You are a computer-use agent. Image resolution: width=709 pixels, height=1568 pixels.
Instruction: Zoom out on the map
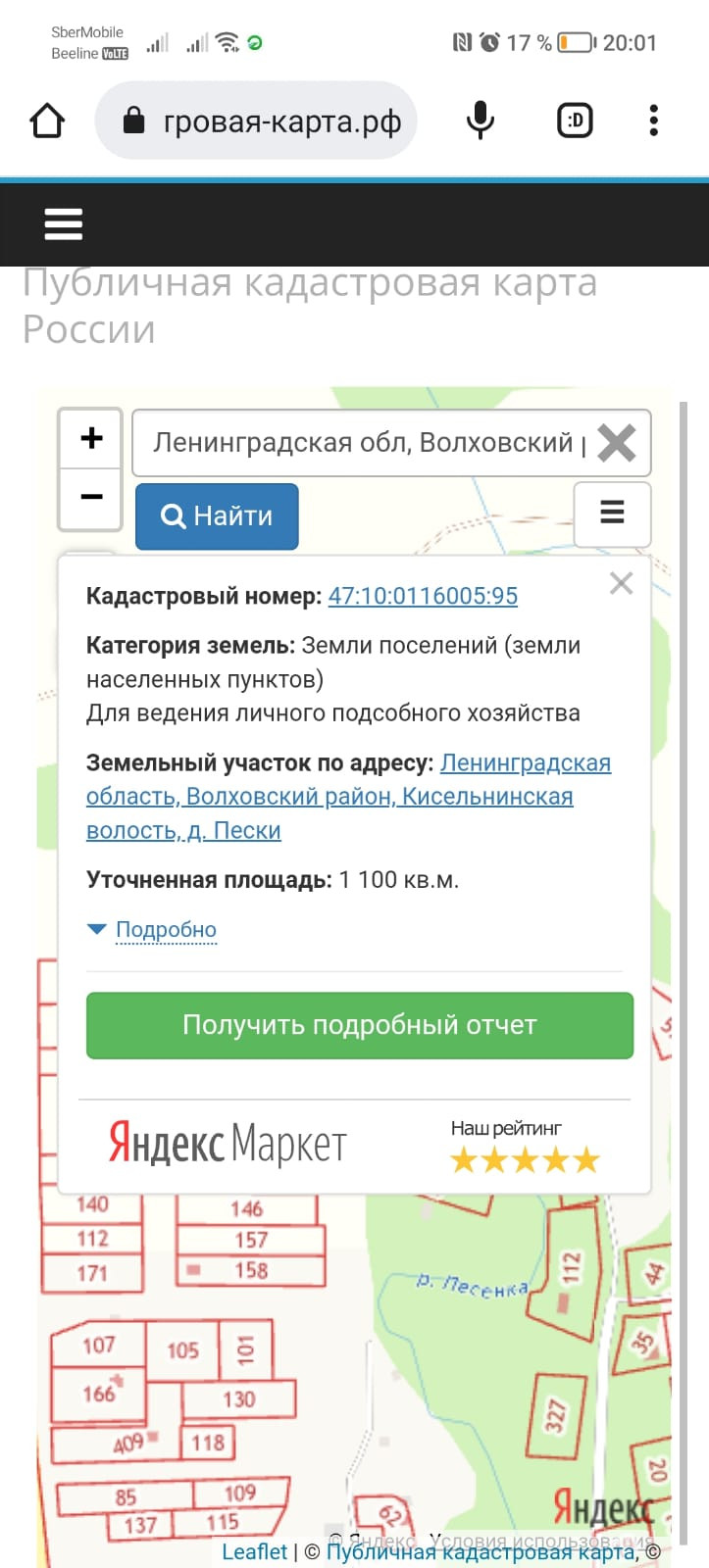pos(91,498)
